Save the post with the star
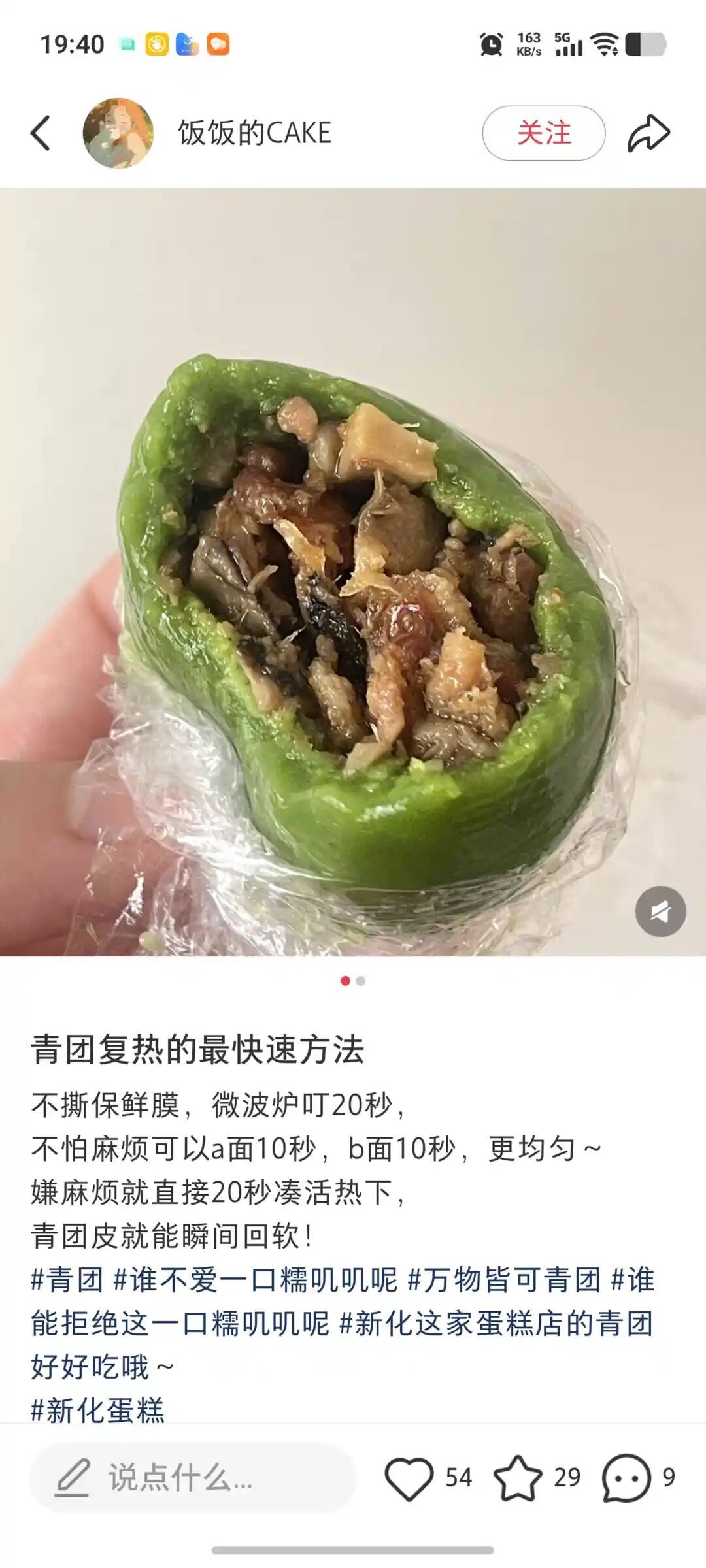The width and height of the screenshot is (706, 1568). tap(518, 1478)
